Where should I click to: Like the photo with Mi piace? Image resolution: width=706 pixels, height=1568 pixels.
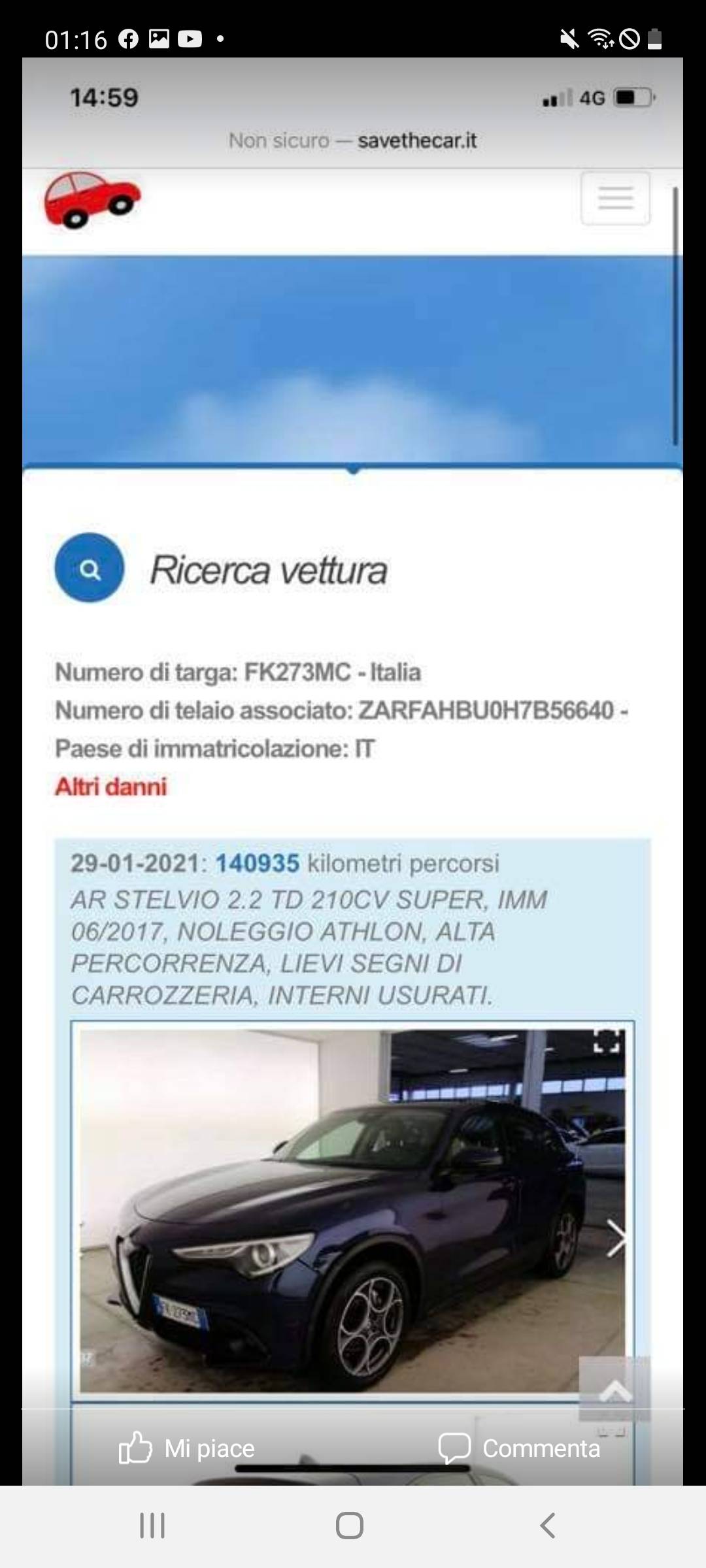187,1448
